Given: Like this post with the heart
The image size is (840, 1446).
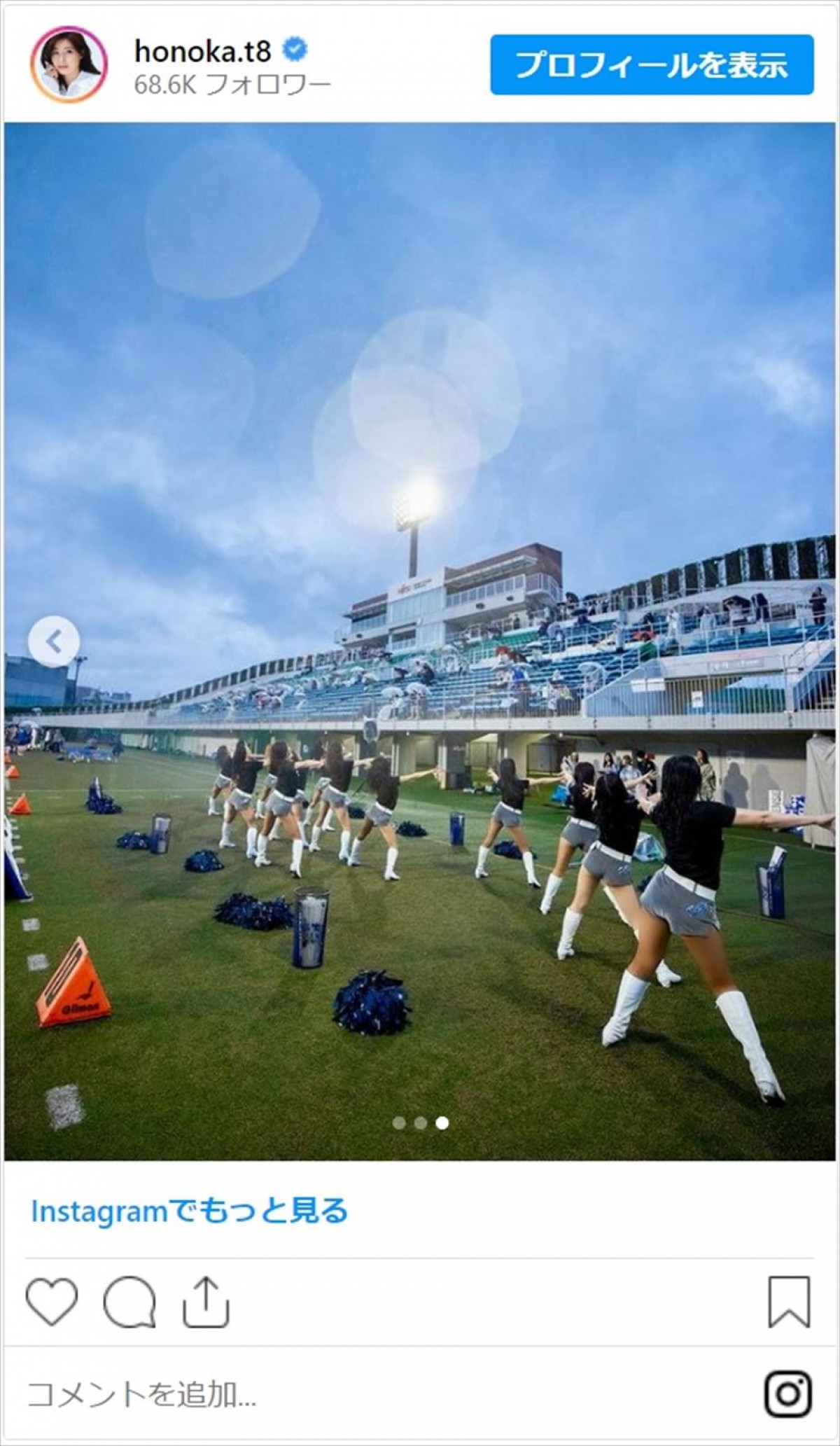Looking at the screenshot, I should tap(52, 1302).
